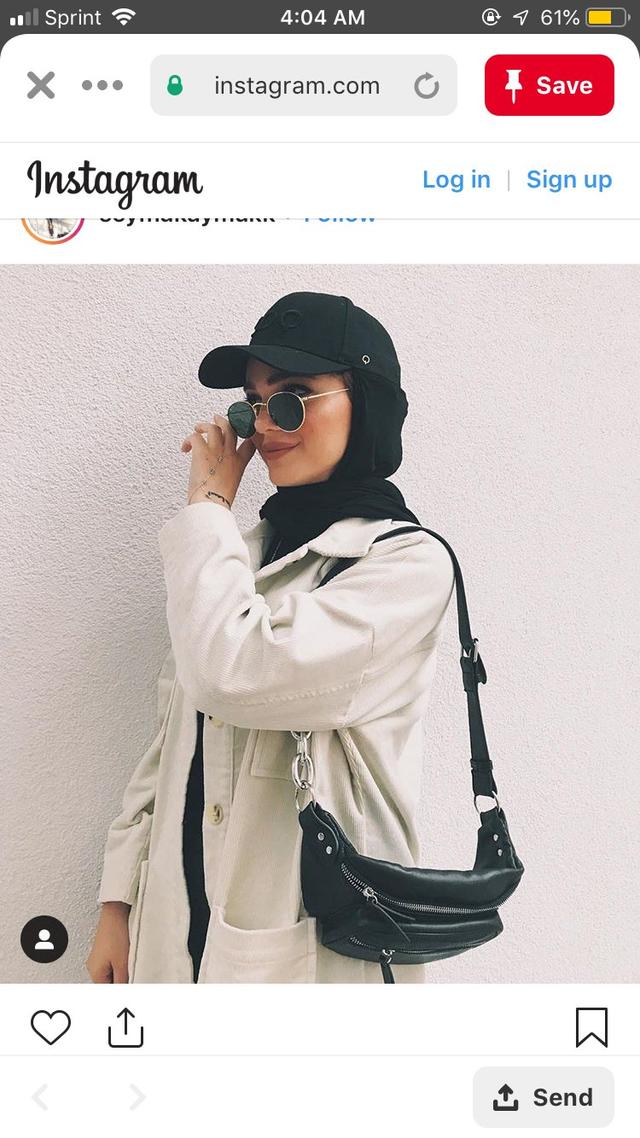
Task: Reload the current page
Action: click(x=427, y=87)
